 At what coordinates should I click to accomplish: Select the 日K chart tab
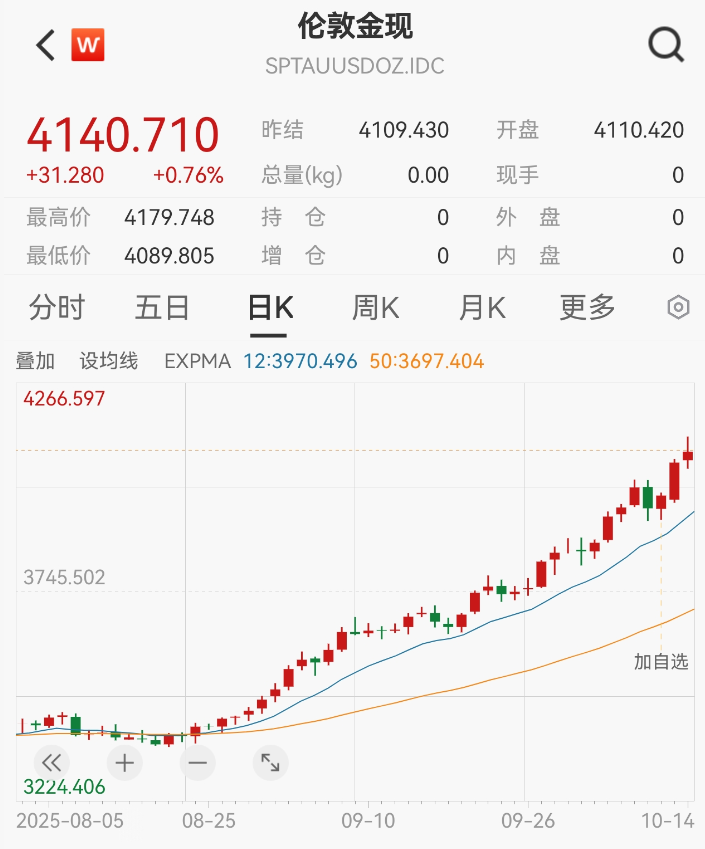[x=270, y=308]
